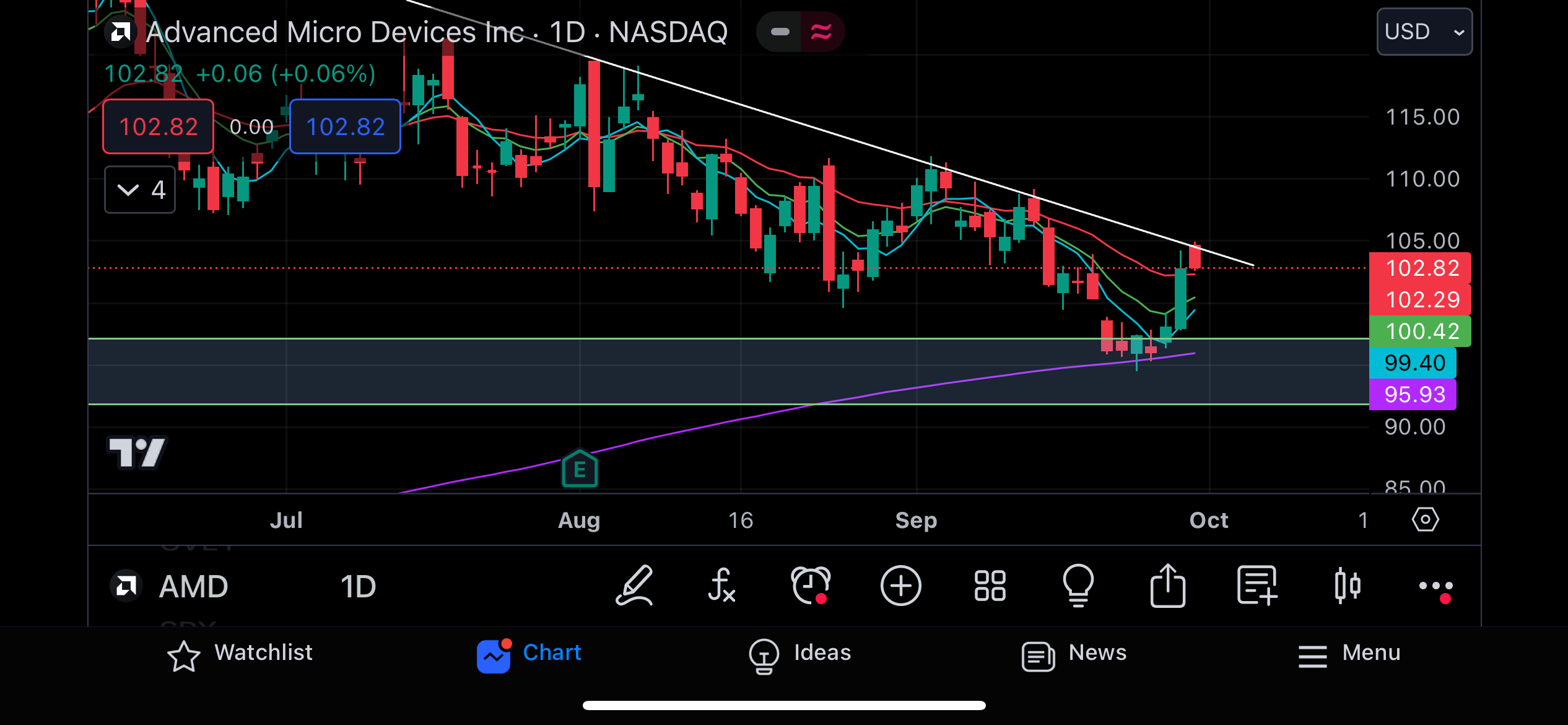Open the ideas lightbulb in the toolbar

tap(1078, 586)
